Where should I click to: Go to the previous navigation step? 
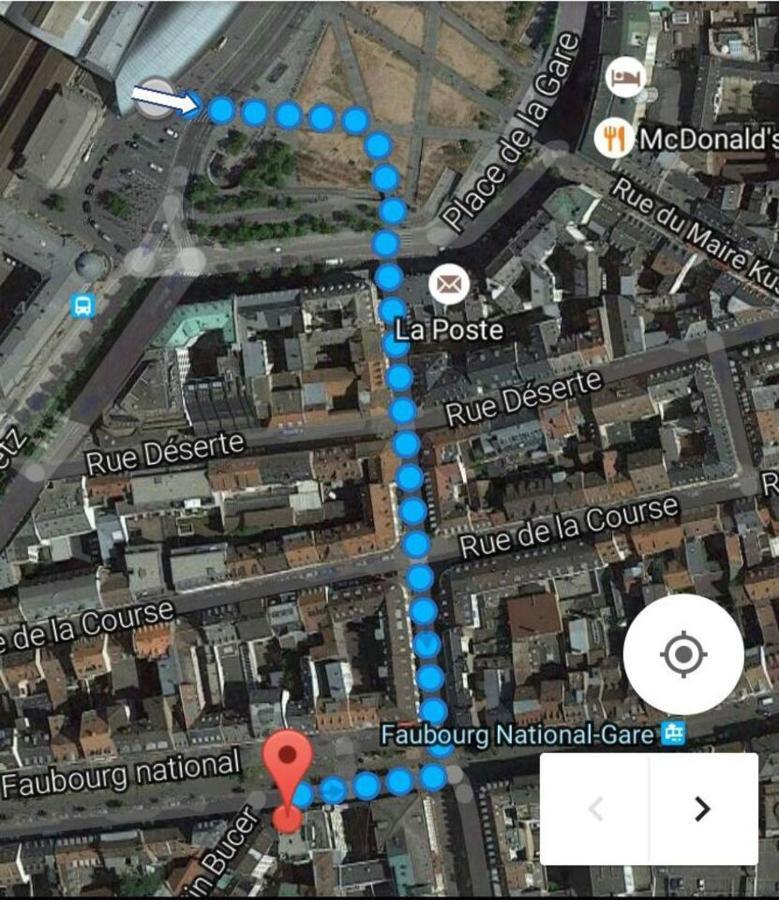[x=595, y=808]
